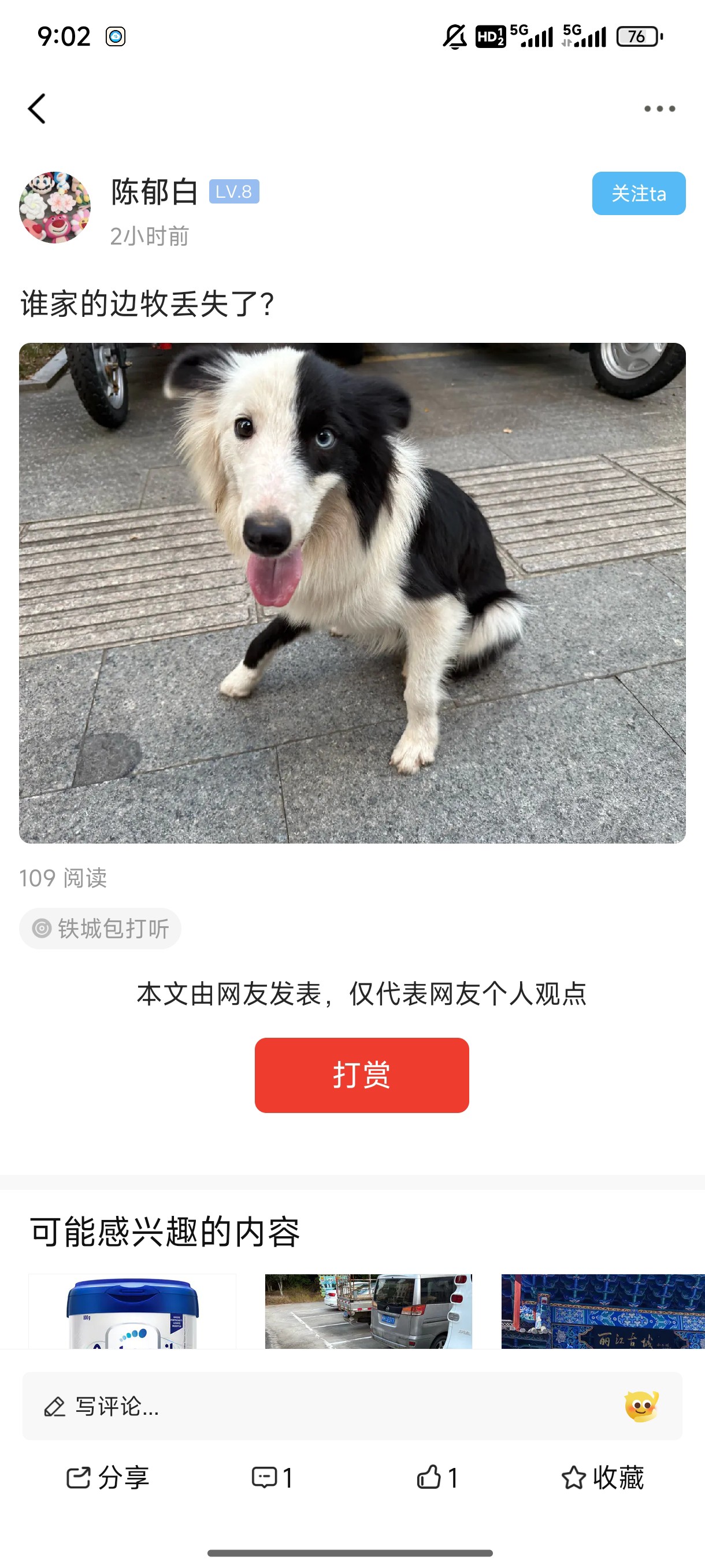
Task: Open the parked van recommendation
Action: pyautogui.click(x=368, y=1311)
